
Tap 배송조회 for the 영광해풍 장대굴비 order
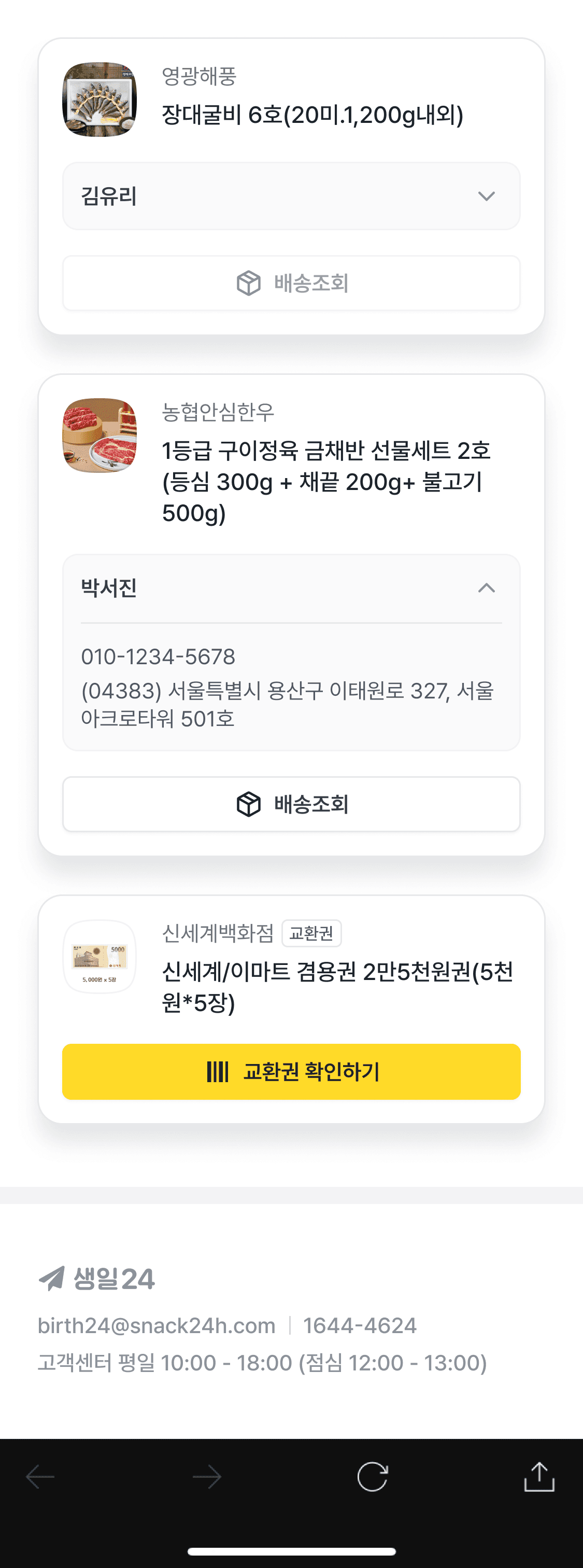291,283
